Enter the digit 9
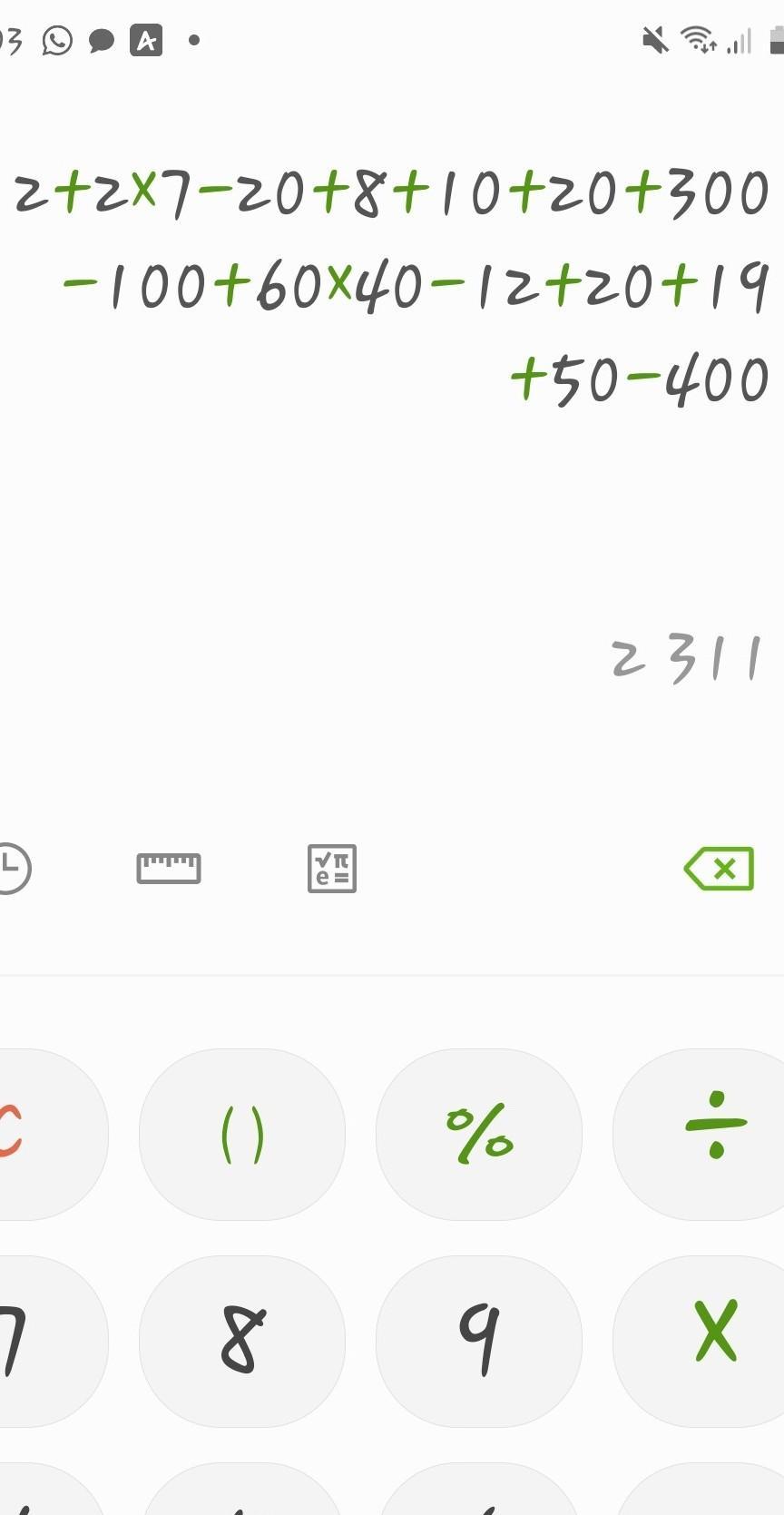784x1515 pixels. 479,1342
